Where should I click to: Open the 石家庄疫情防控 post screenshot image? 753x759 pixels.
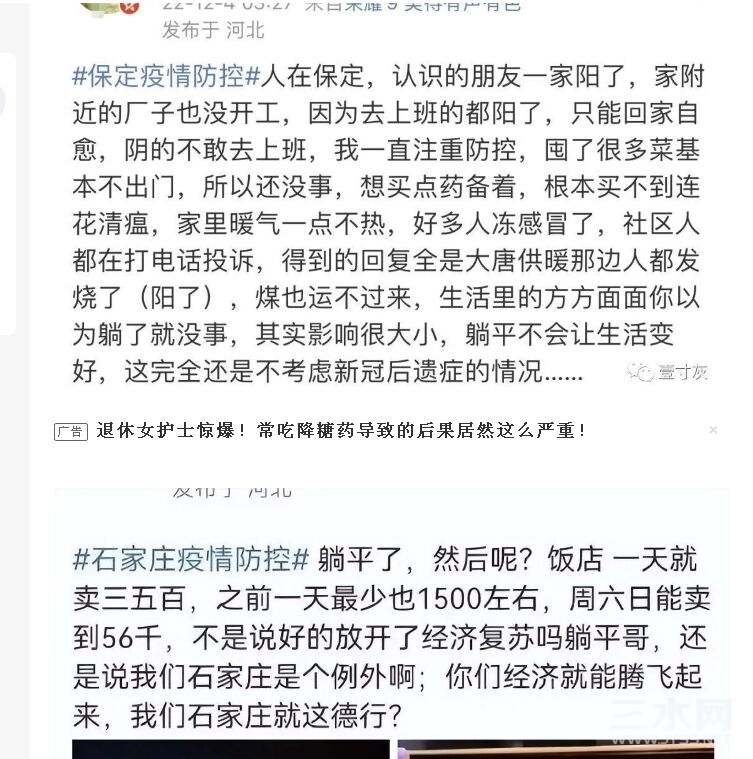(390, 620)
